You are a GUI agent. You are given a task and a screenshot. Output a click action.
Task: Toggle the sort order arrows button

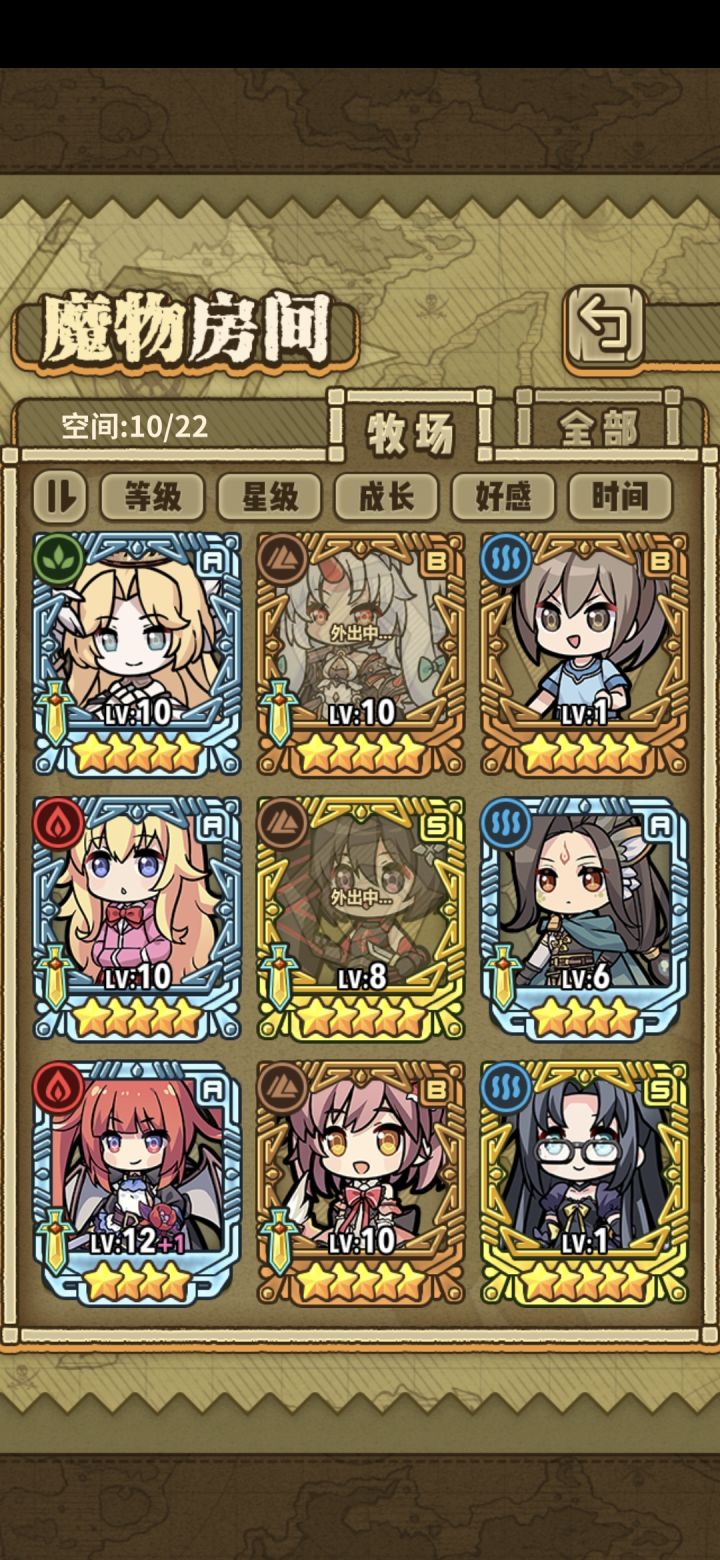coord(58,496)
